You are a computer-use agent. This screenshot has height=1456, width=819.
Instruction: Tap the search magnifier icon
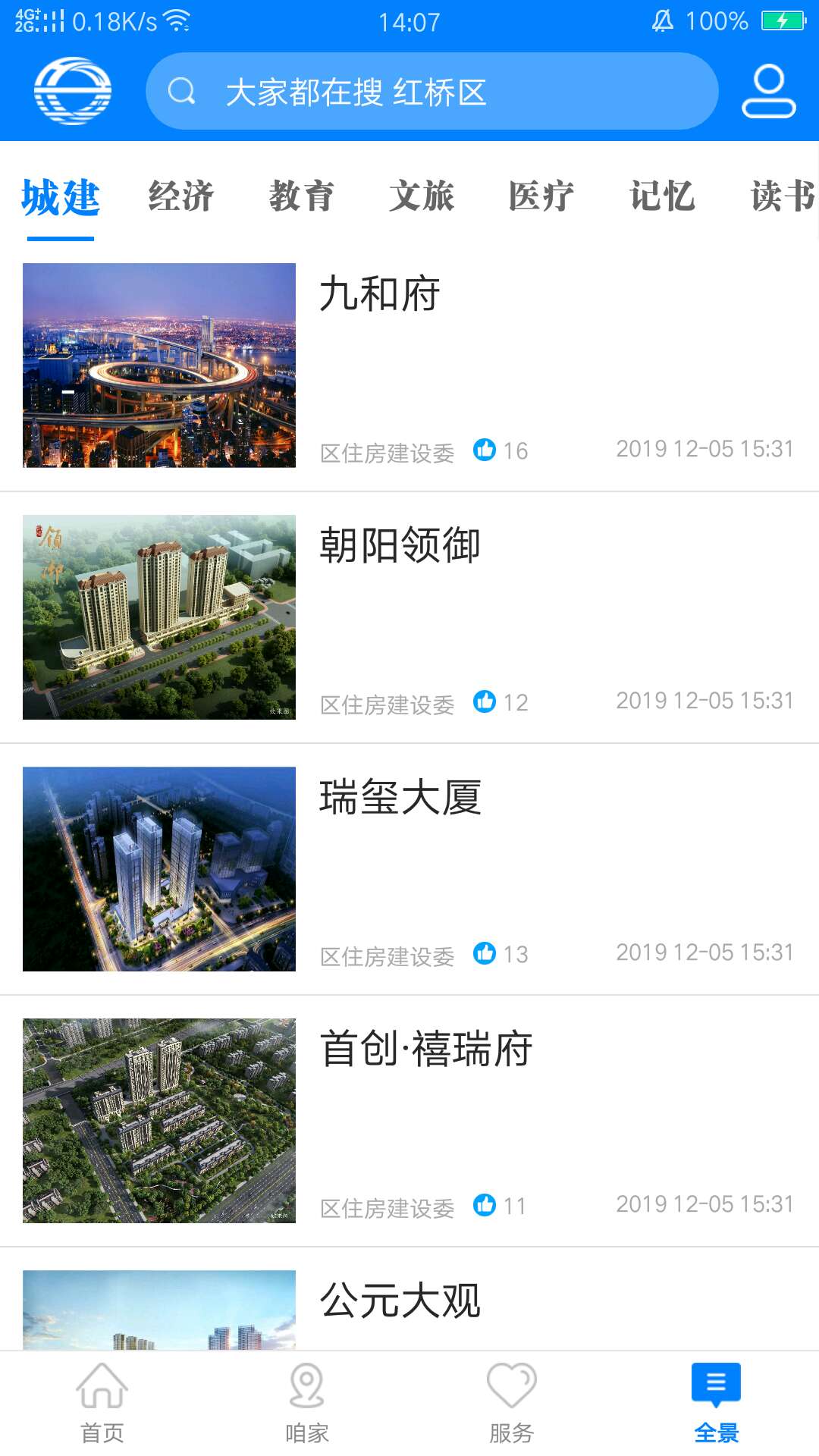tap(180, 91)
